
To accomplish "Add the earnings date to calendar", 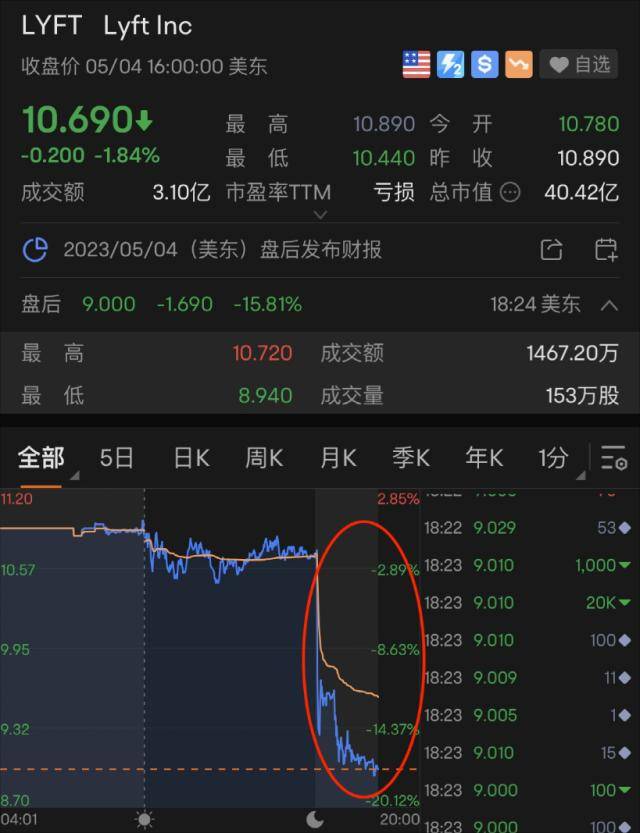I will [x=605, y=249].
